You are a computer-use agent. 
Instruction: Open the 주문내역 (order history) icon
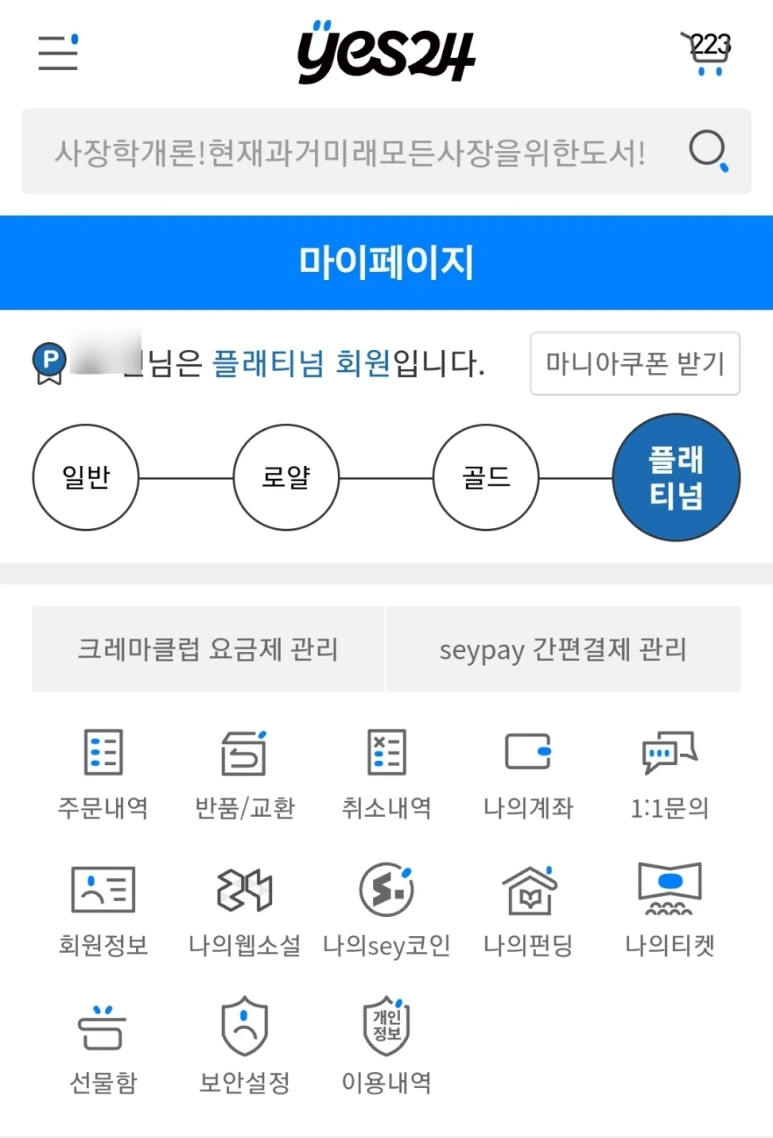pos(103,770)
